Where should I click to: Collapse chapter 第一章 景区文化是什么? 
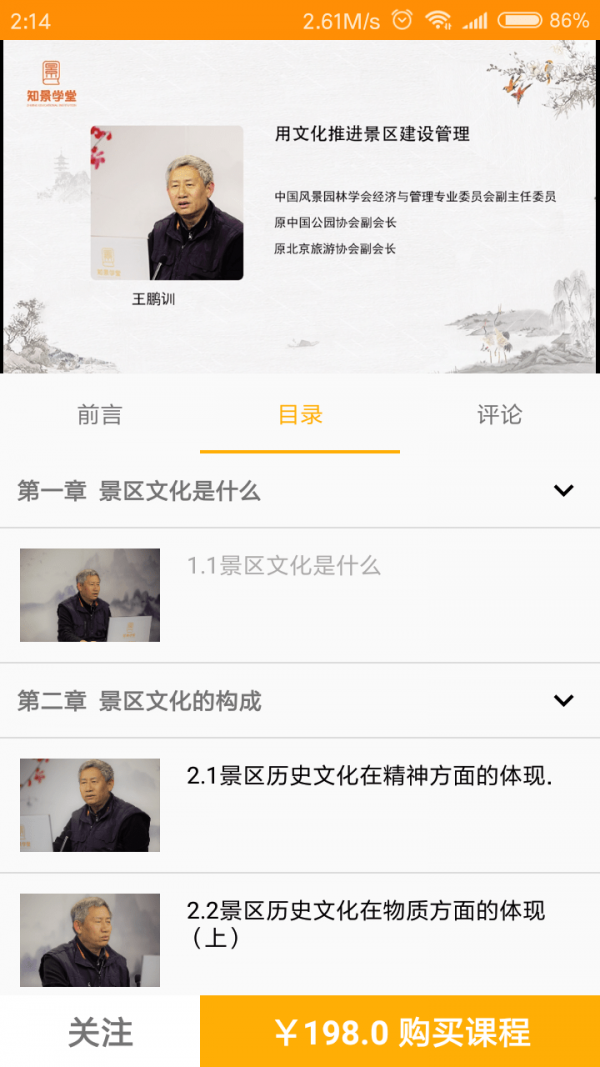(x=564, y=490)
